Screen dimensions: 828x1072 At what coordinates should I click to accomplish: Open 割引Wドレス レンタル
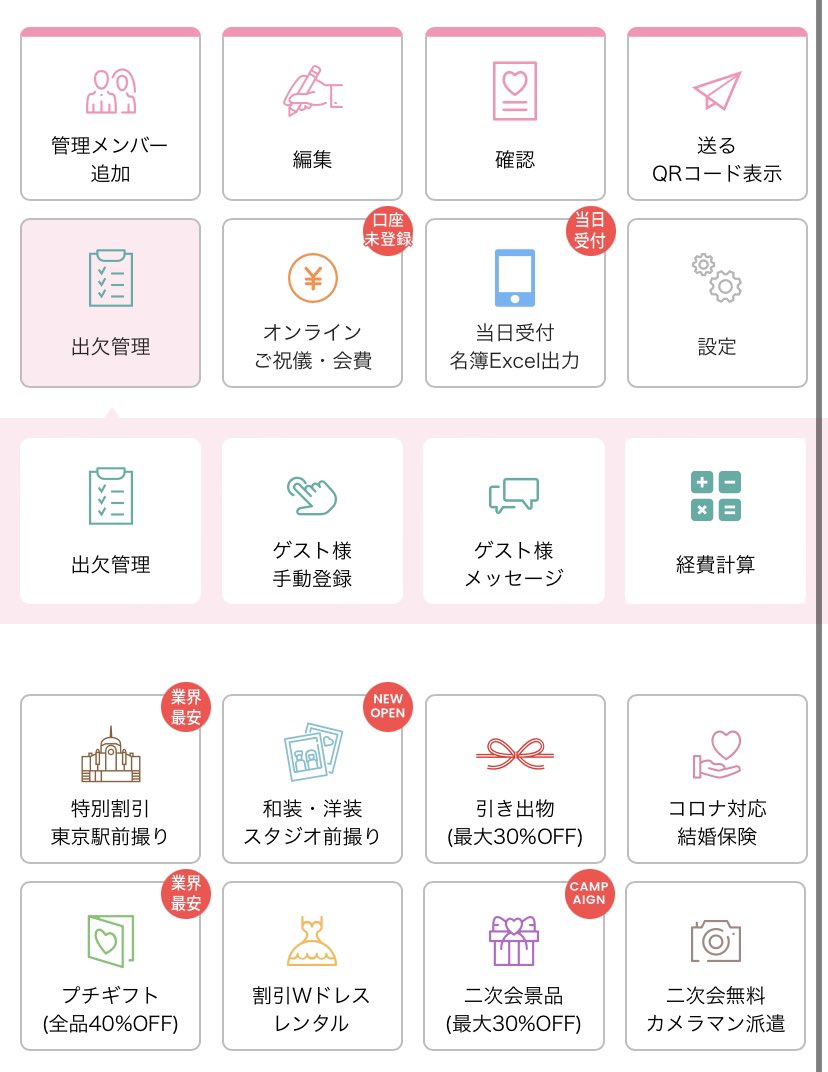[x=312, y=966]
